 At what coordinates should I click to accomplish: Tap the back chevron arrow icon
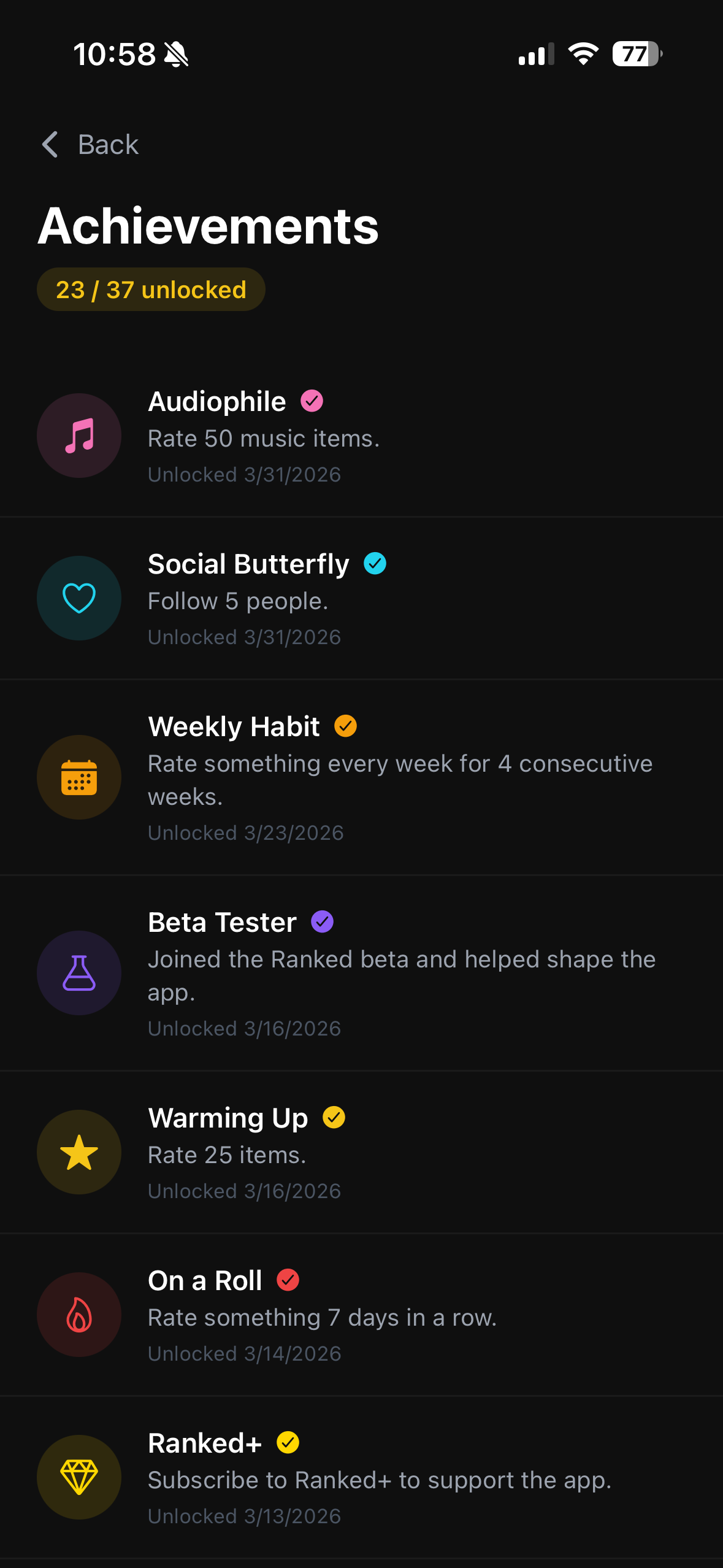[51, 145]
